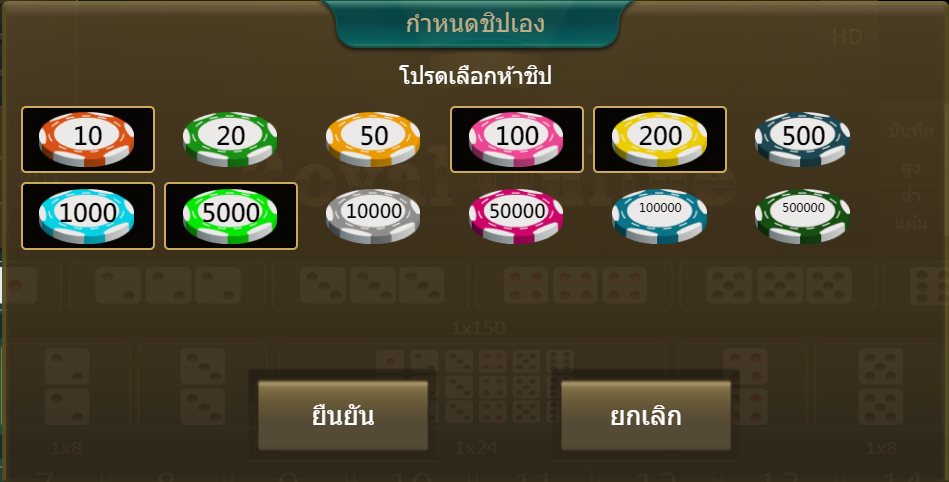The width and height of the screenshot is (949, 482).
Task: Select the dark green 500000 chip
Action: tap(802, 215)
